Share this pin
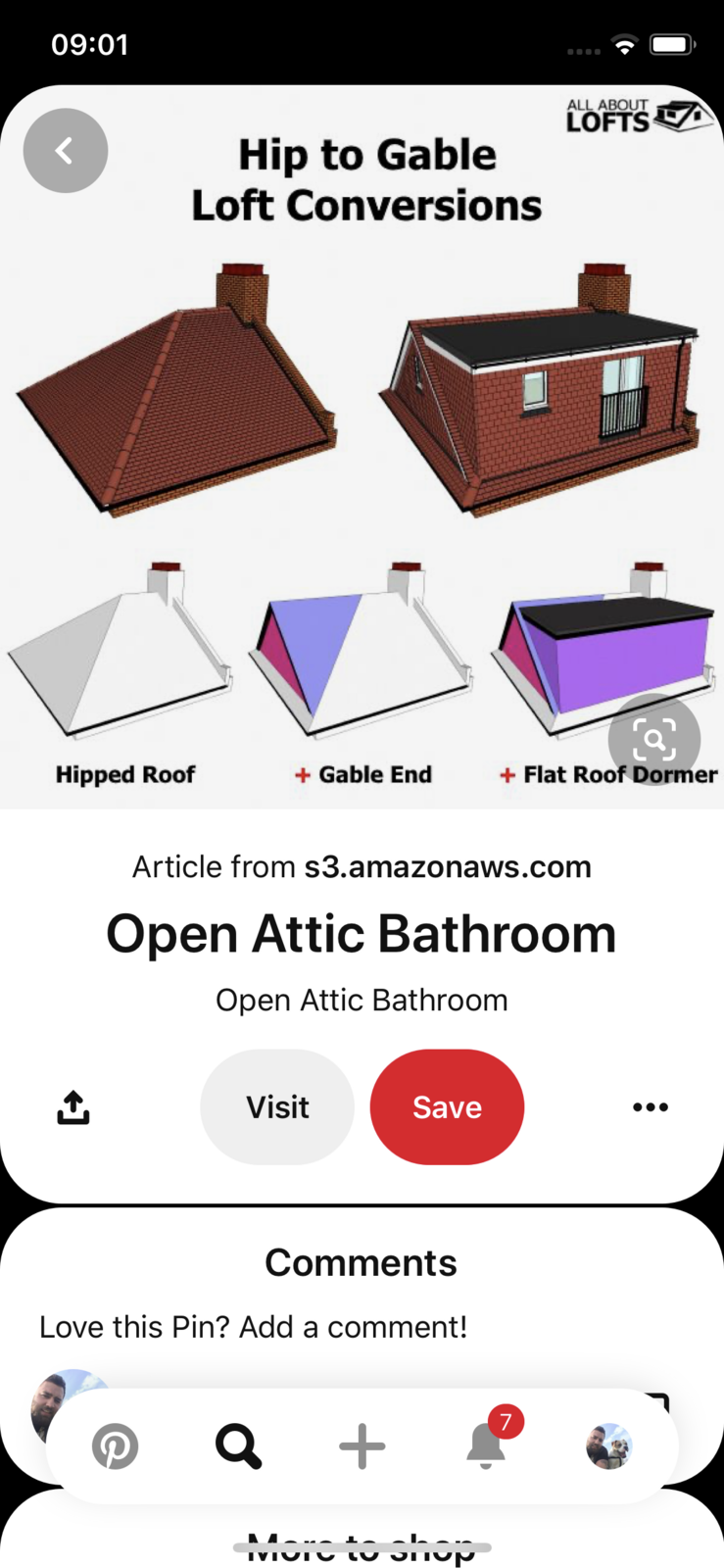 coord(73,1107)
